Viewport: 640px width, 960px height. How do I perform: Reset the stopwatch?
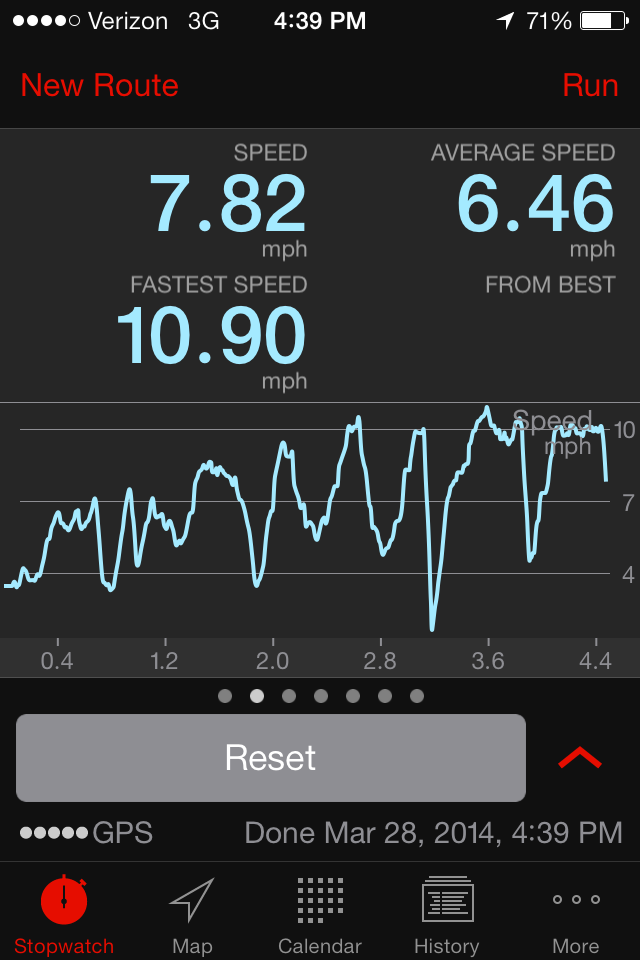(271, 757)
